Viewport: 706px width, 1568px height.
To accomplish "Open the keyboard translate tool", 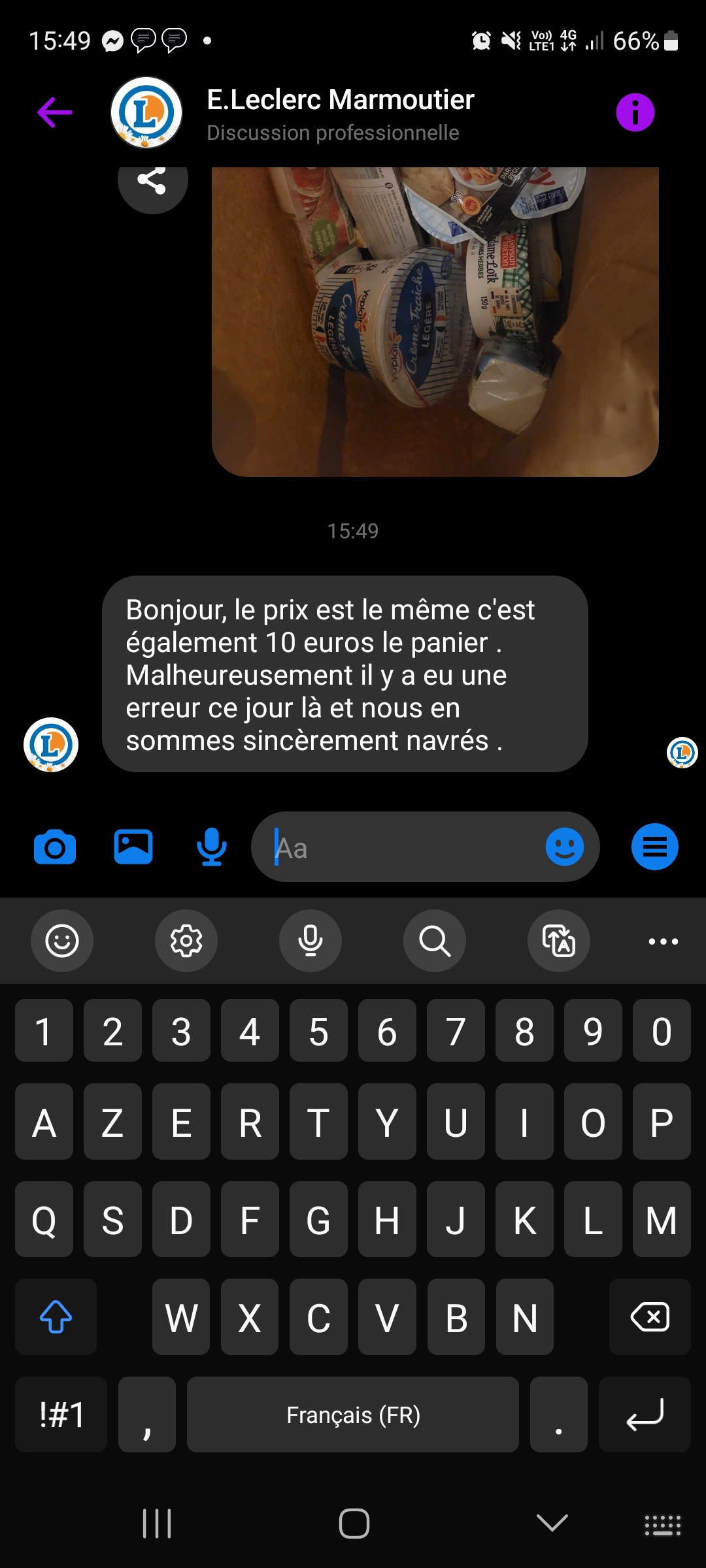I will [x=559, y=941].
